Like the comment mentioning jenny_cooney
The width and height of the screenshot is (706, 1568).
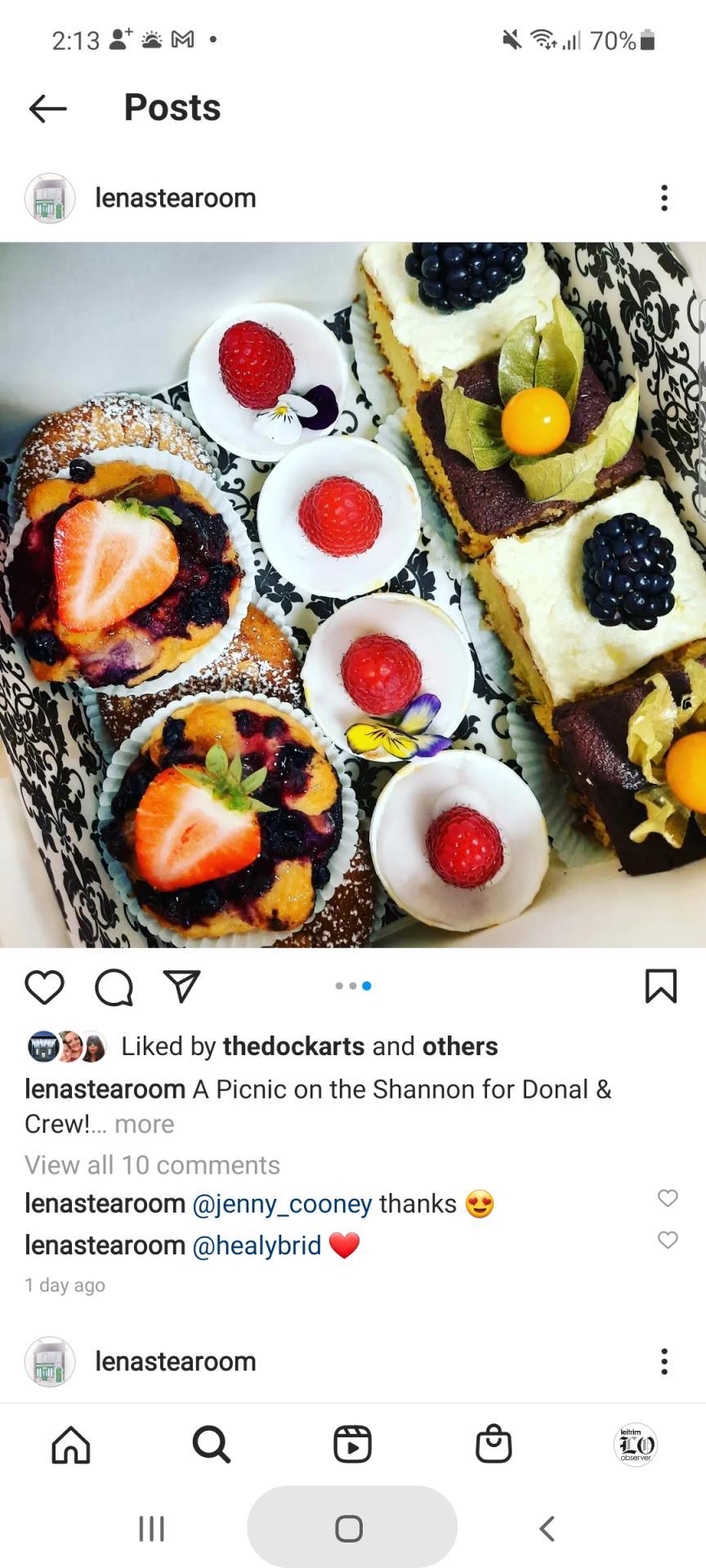[668, 1198]
